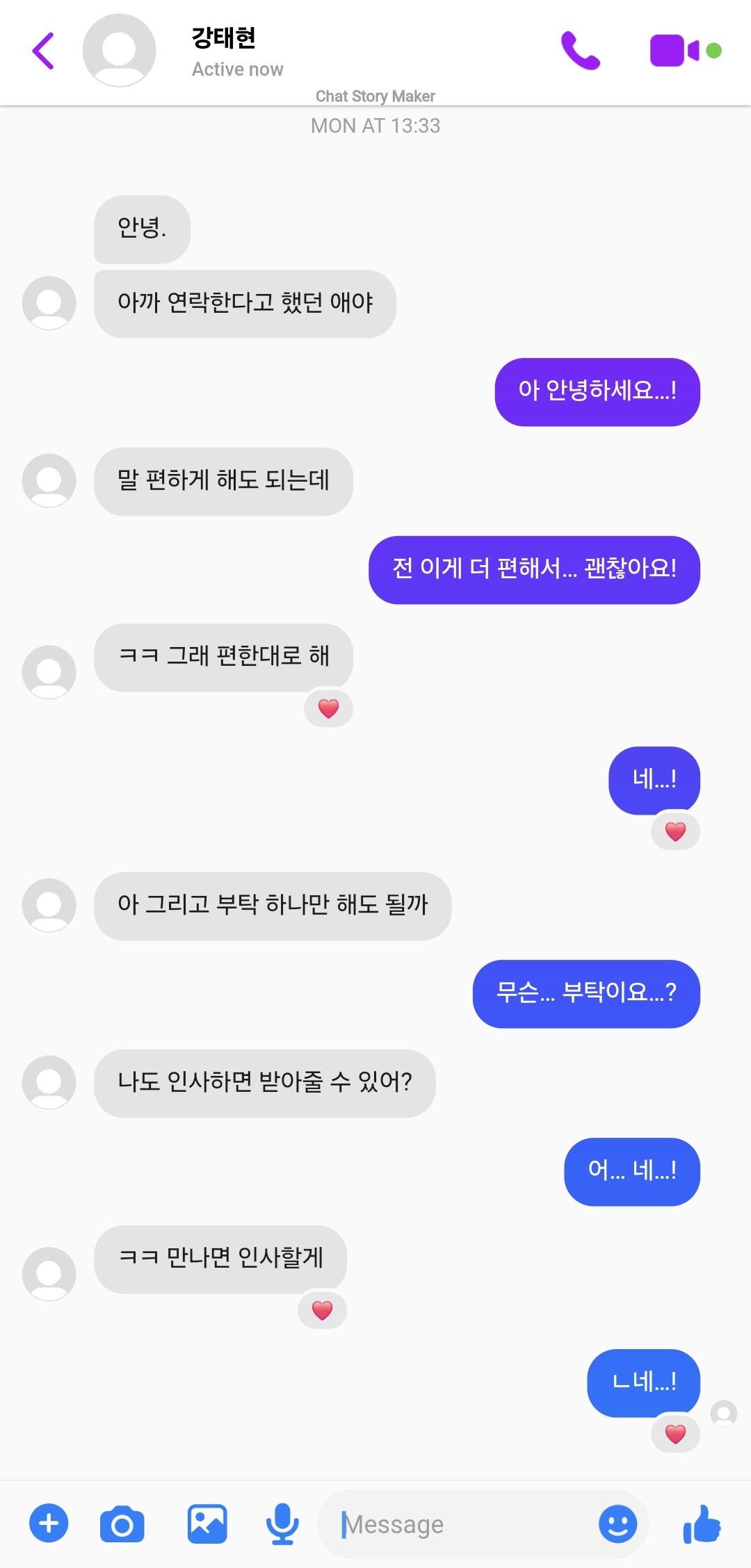The image size is (751, 1568).
Task: Open the plus attachments menu
Action: (49, 1524)
